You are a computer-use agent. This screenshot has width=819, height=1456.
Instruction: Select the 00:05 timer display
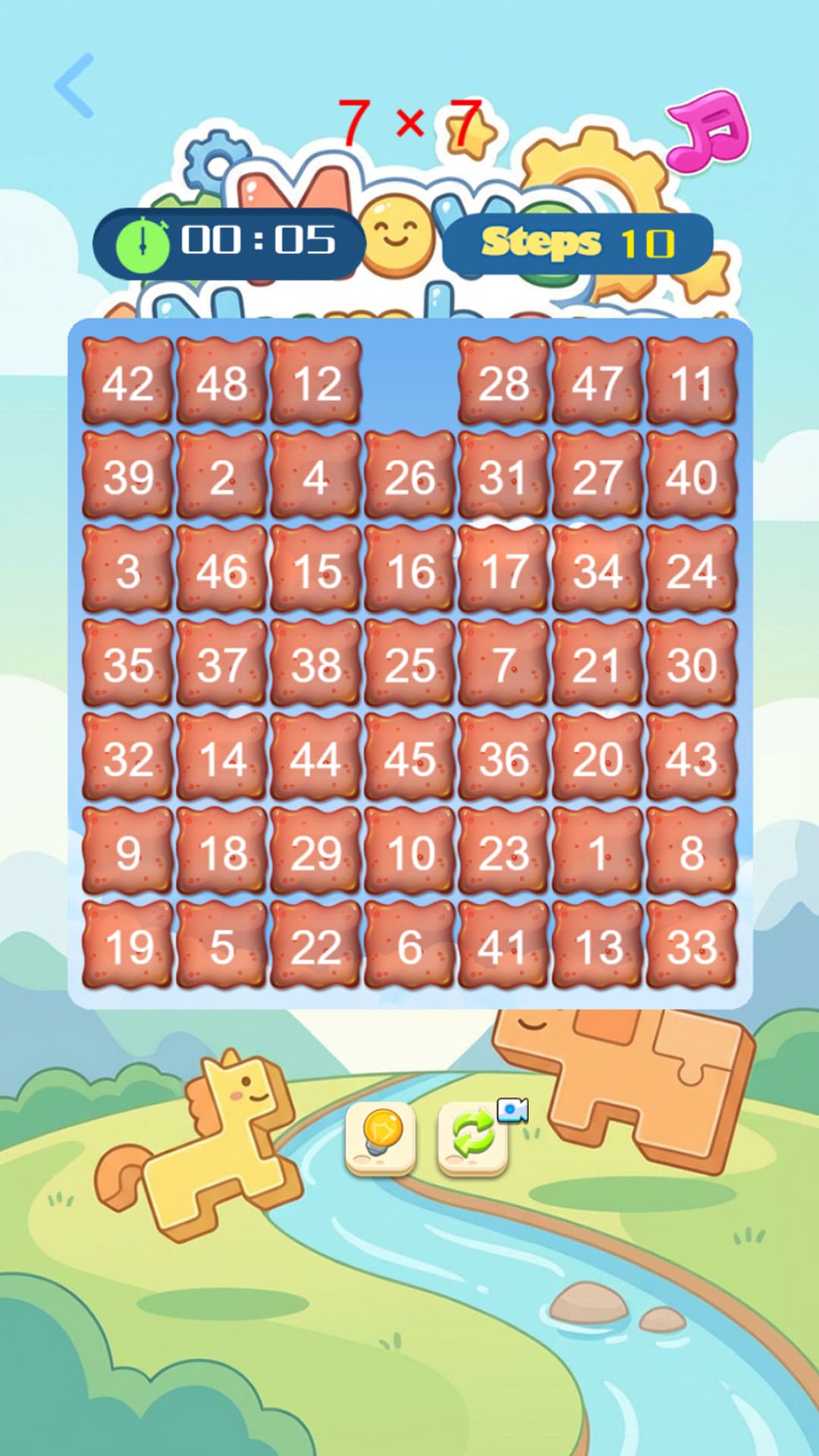click(258, 241)
